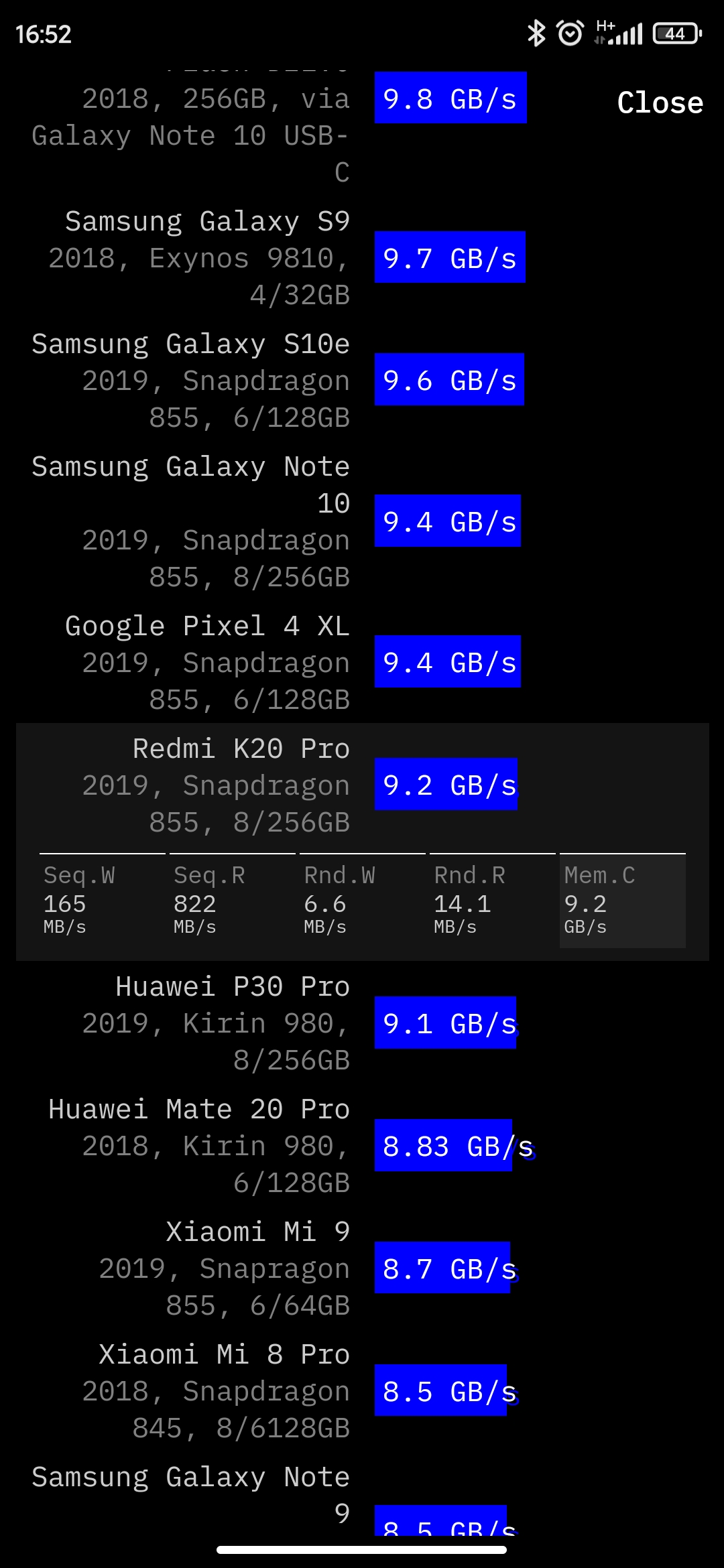Image resolution: width=724 pixels, height=1568 pixels.
Task: Select the Seq.W metric tab
Action: (102, 901)
